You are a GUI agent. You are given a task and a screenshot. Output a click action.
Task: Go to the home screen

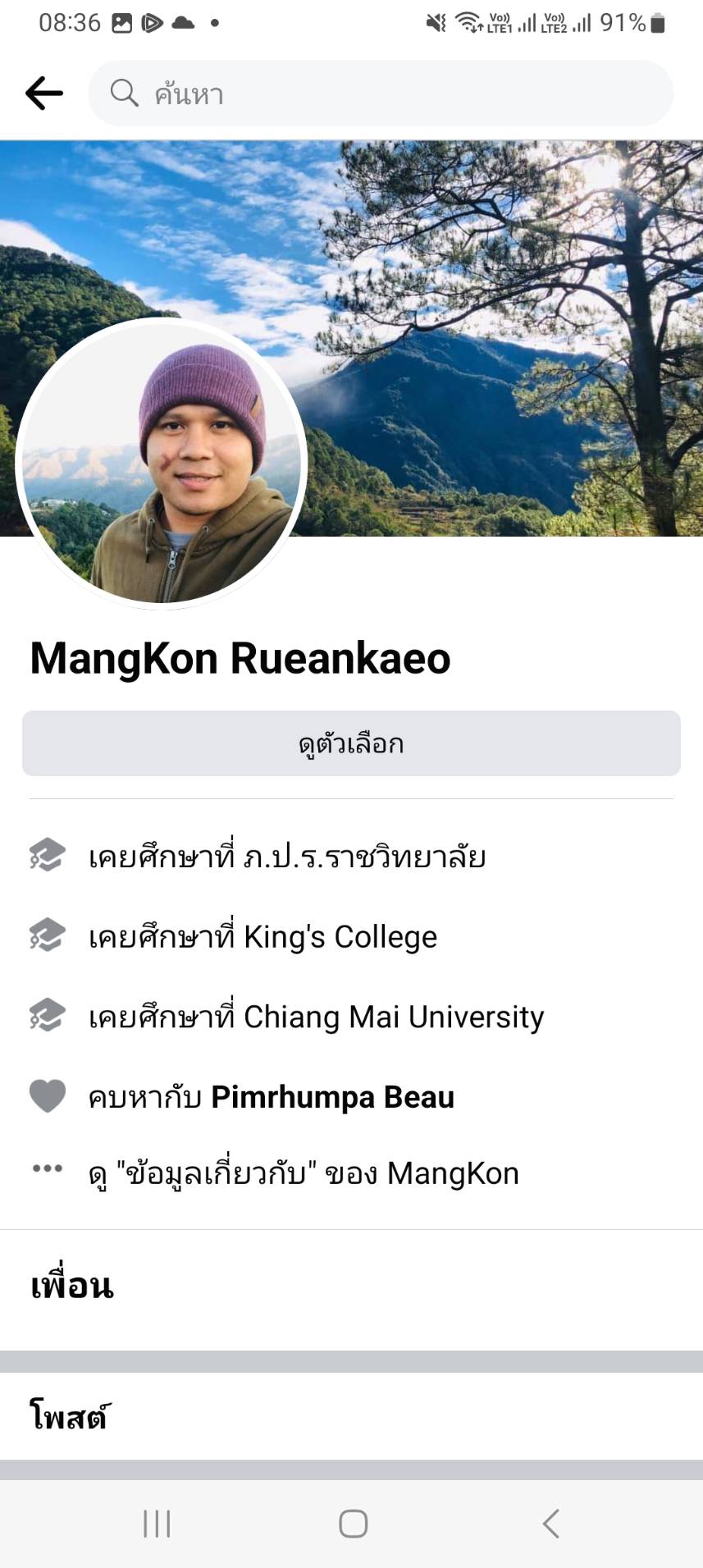click(353, 1524)
